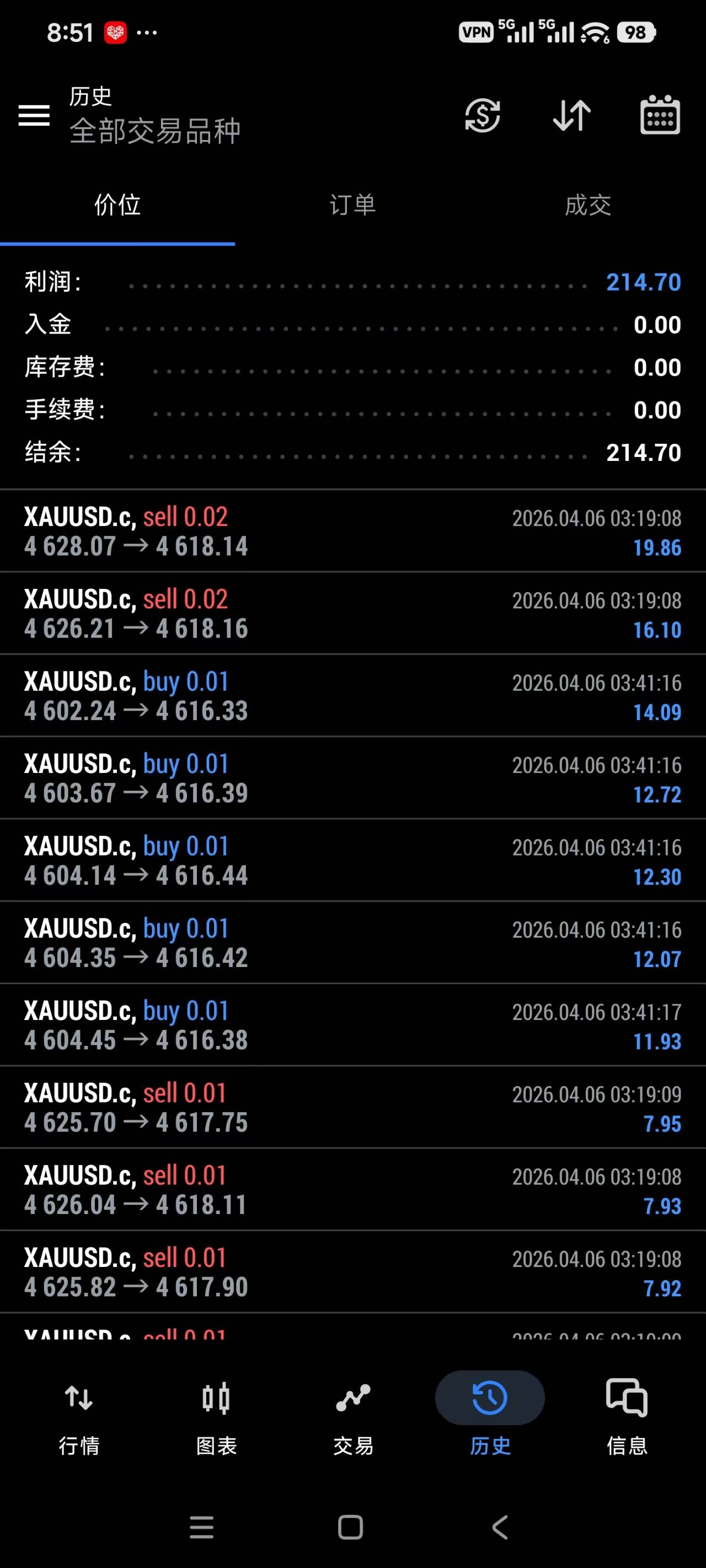Open the hamburger drawer menu

point(34,115)
